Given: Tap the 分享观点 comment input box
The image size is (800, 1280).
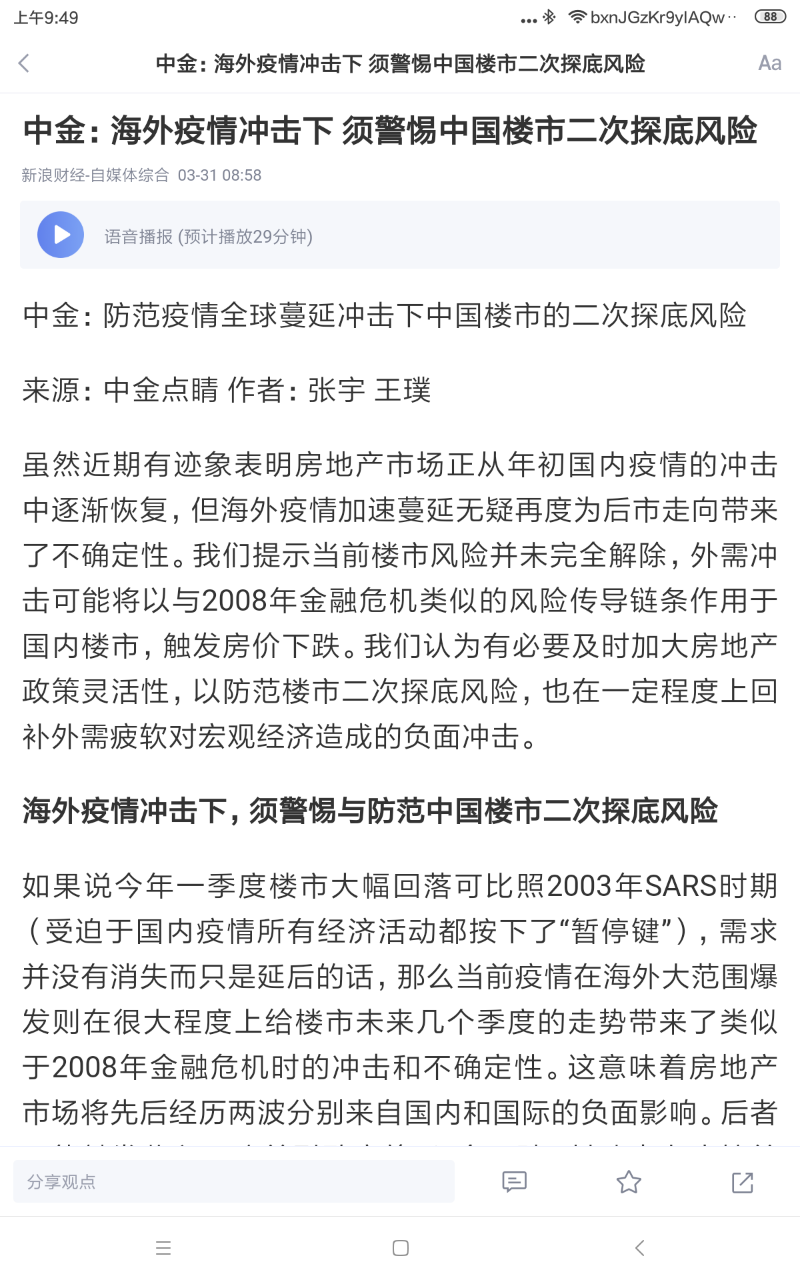Looking at the screenshot, I should point(233,1182).
